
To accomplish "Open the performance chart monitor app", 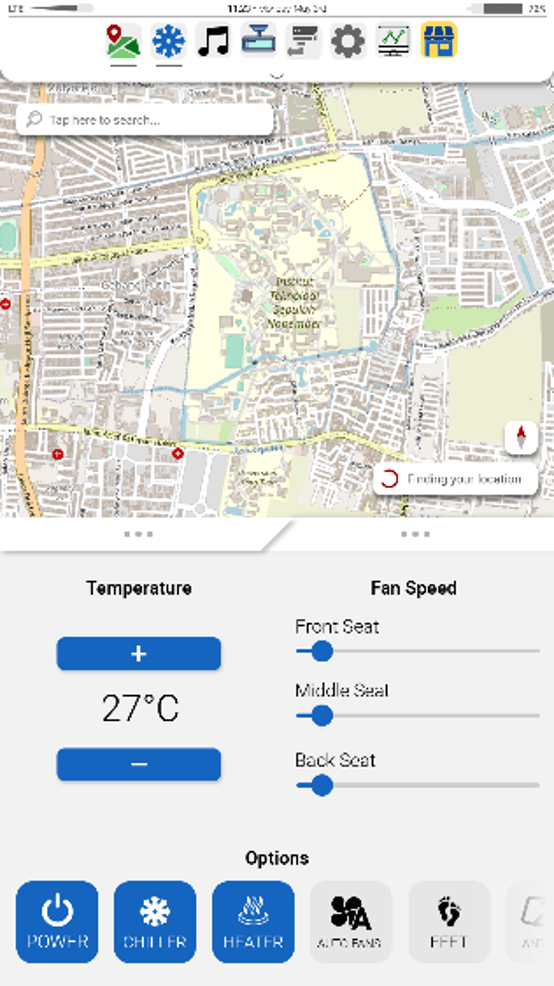I will click(393, 41).
